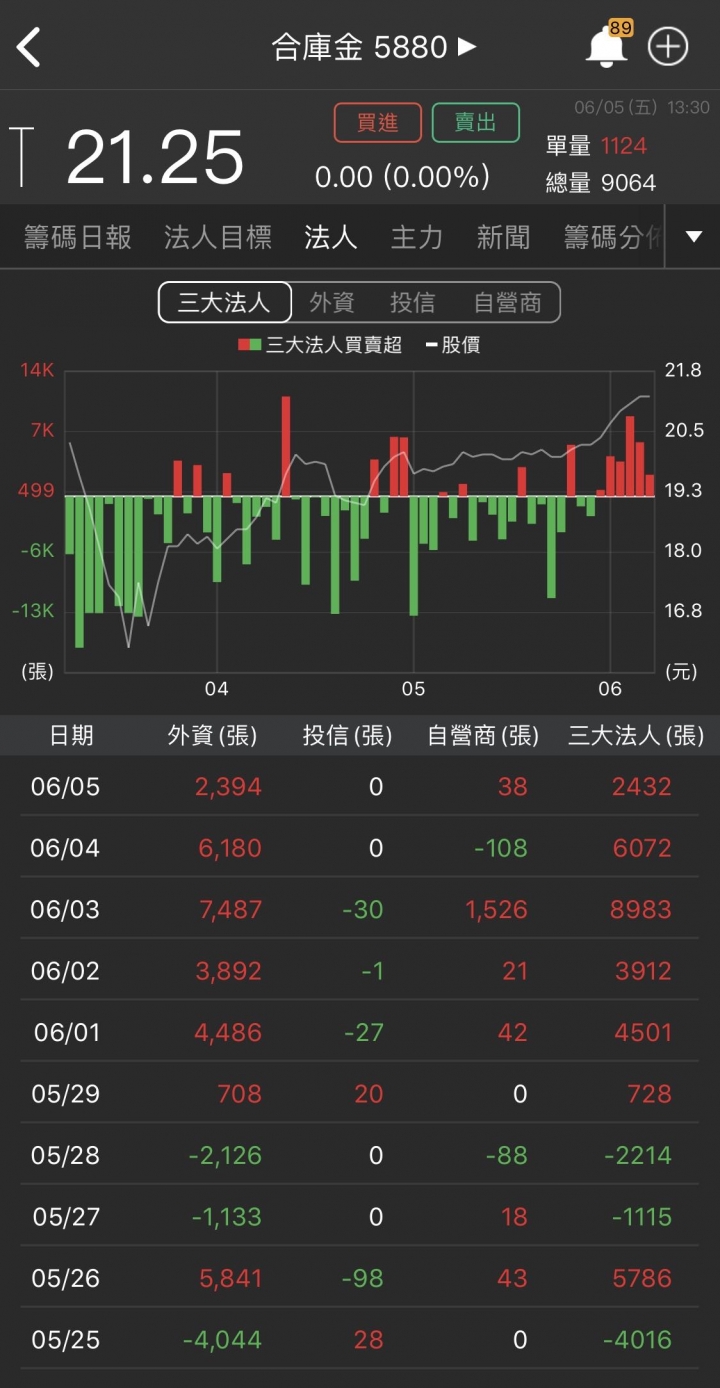Open the 籌碼分佈 tab
The height and width of the screenshot is (1388, 720).
tap(610, 237)
